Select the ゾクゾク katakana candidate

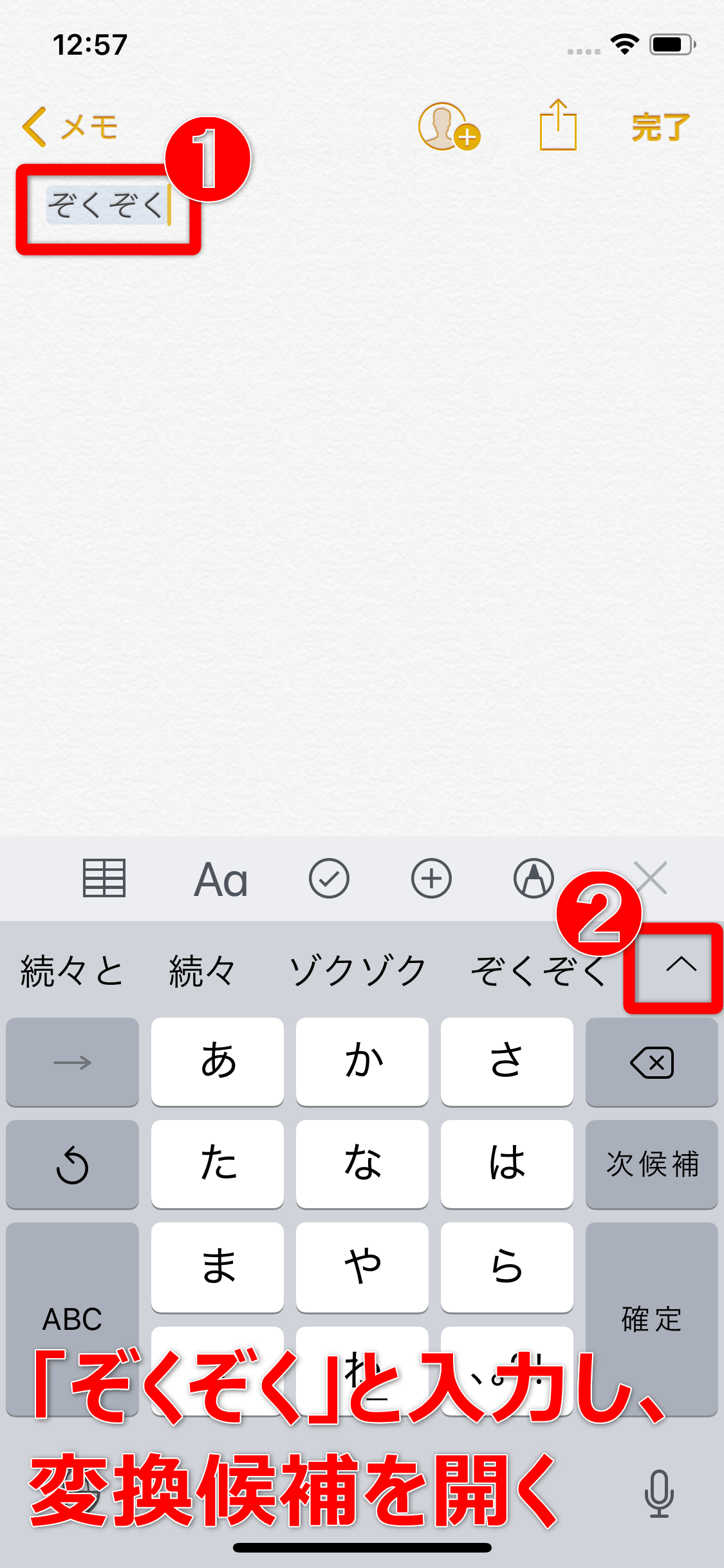tap(357, 971)
